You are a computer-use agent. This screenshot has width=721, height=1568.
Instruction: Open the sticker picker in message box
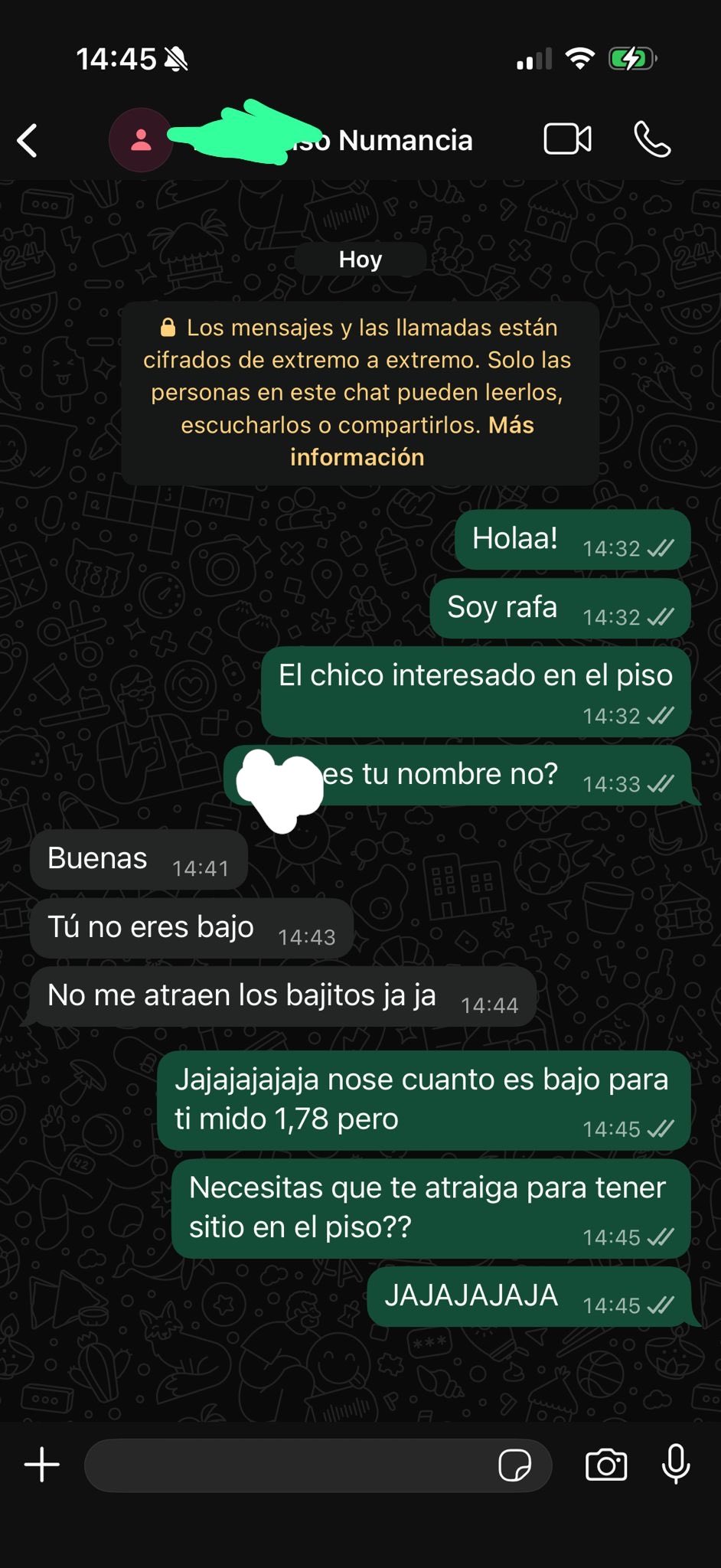[514, 1465]
